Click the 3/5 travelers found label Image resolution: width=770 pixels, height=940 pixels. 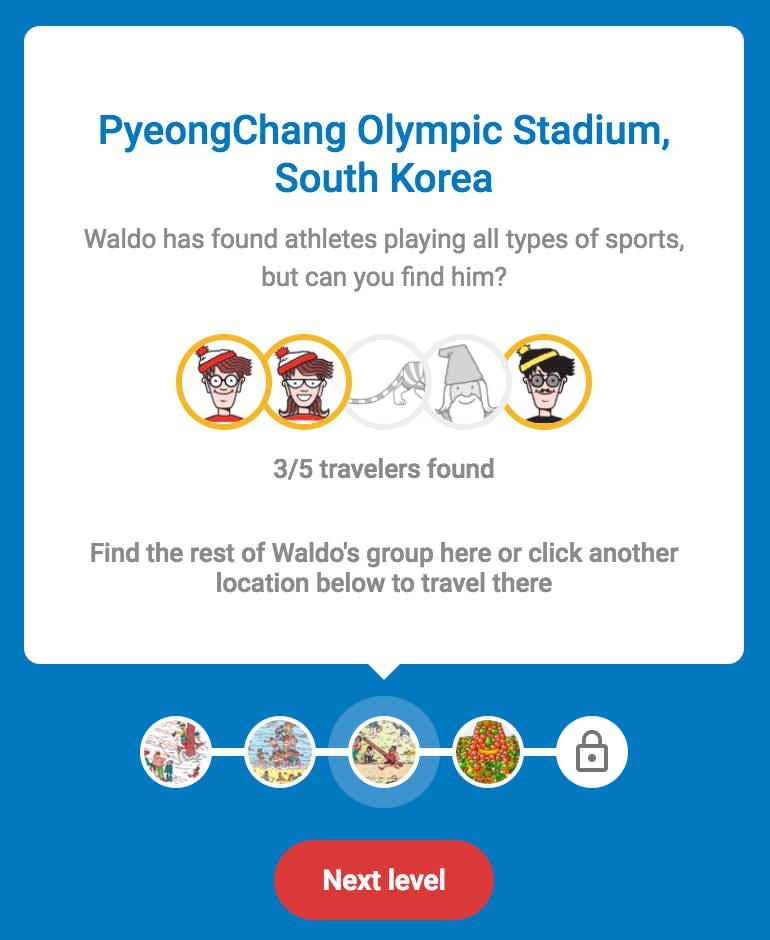(x=385, y=468)
